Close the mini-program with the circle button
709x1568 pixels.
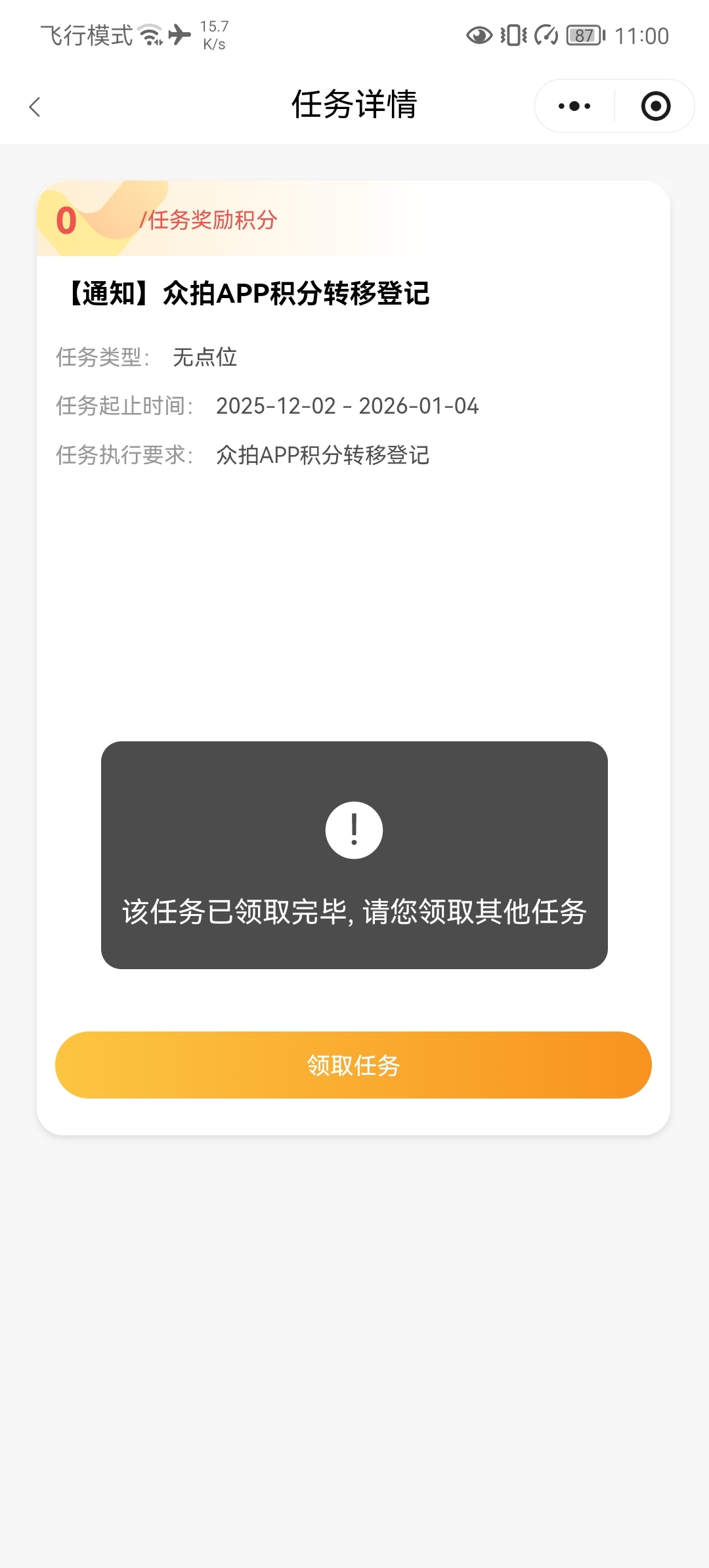click(655, 106)
